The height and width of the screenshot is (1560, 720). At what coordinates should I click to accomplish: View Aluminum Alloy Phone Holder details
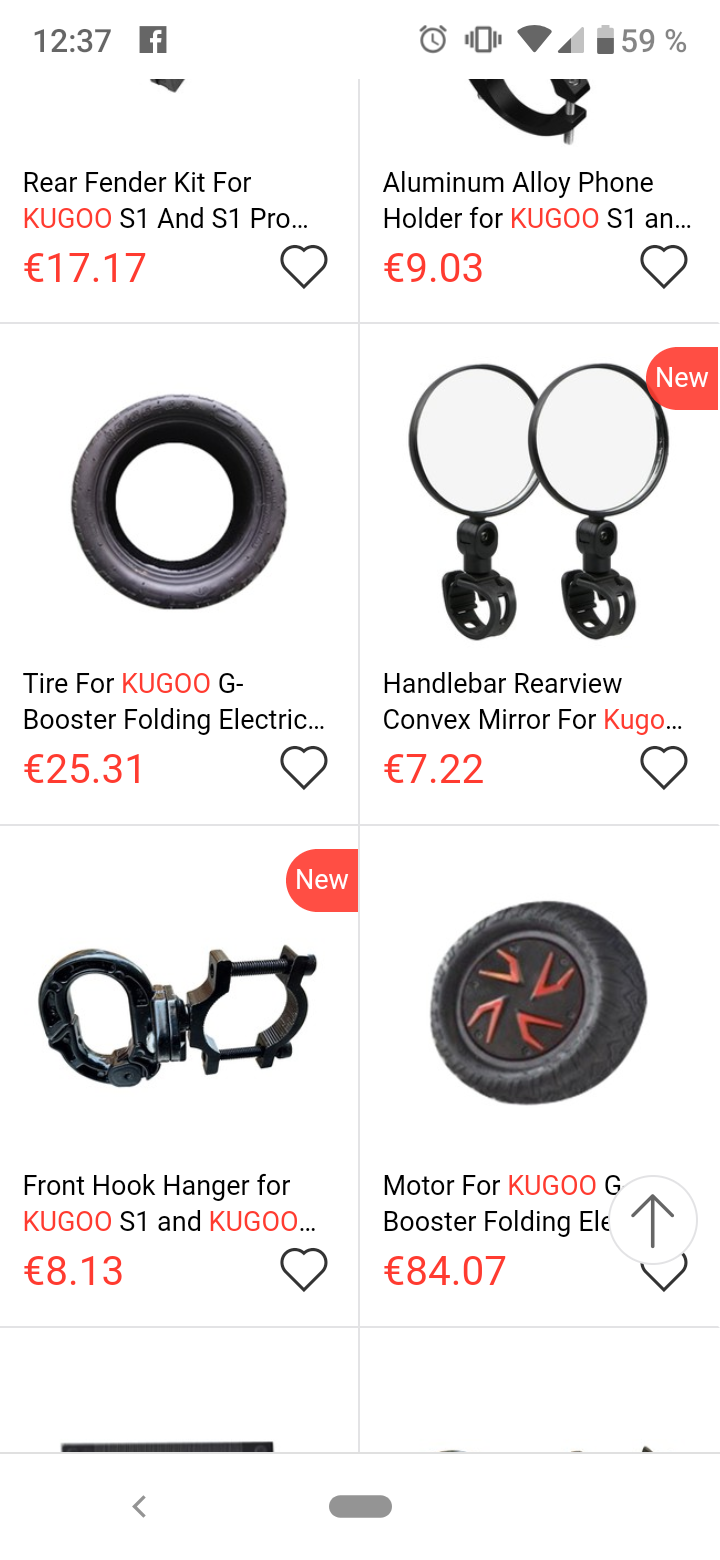pyautogui.click(x=540, y=200)
